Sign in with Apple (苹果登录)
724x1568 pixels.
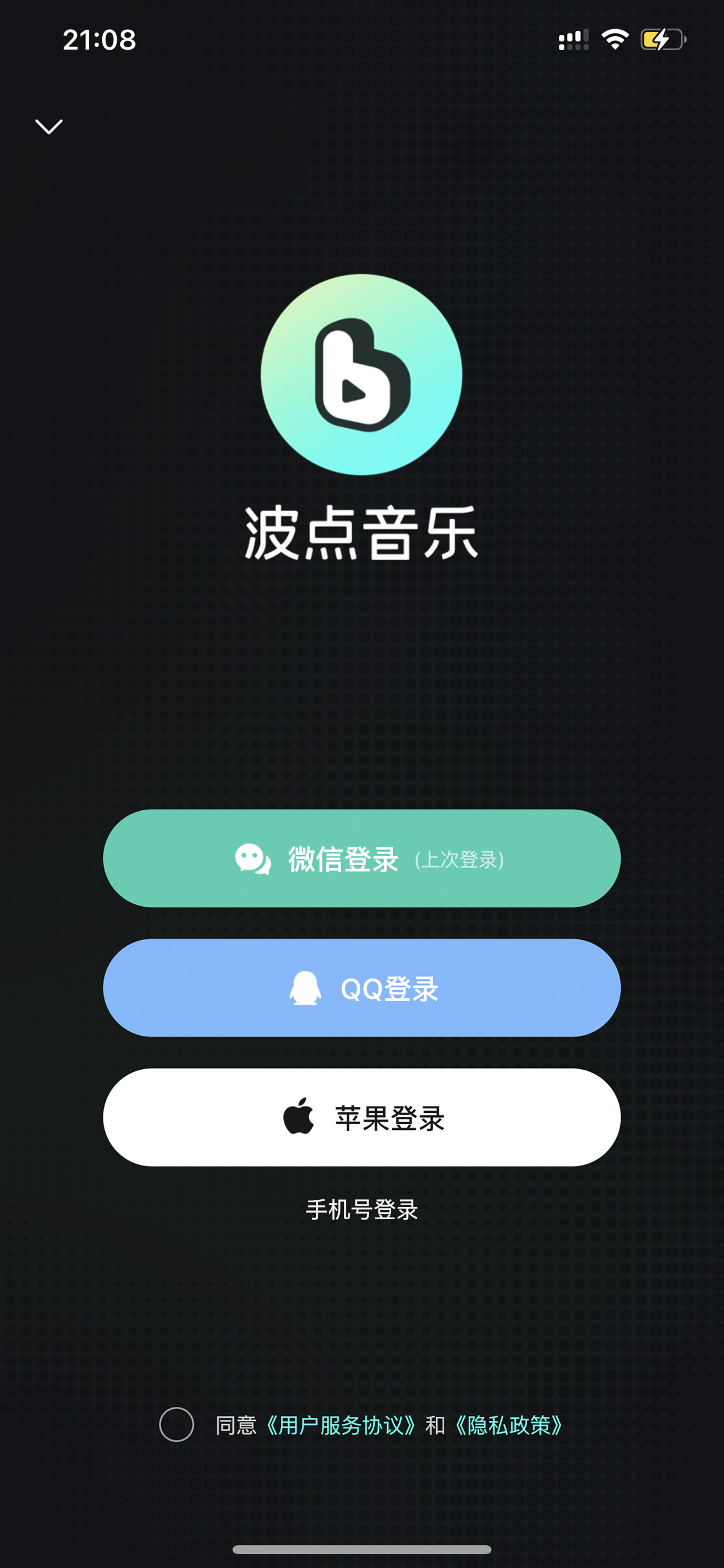click(x=362, y=1118)
